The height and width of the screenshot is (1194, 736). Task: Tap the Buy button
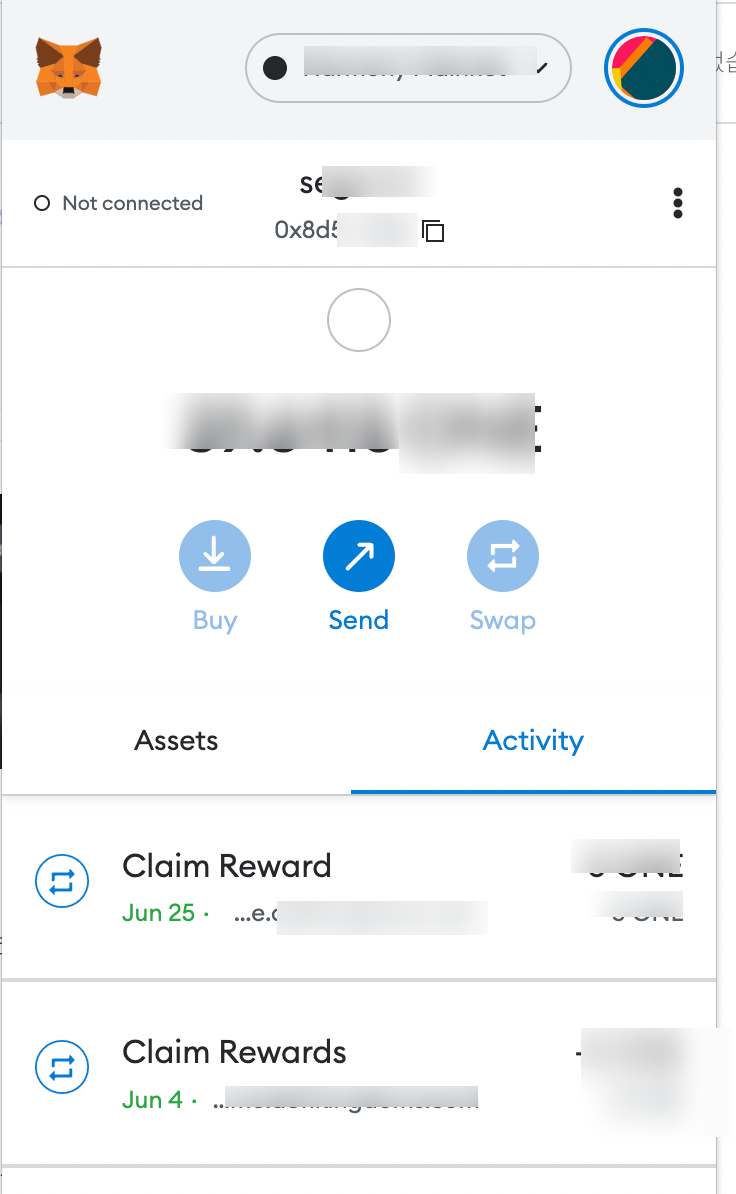[214, 557]
